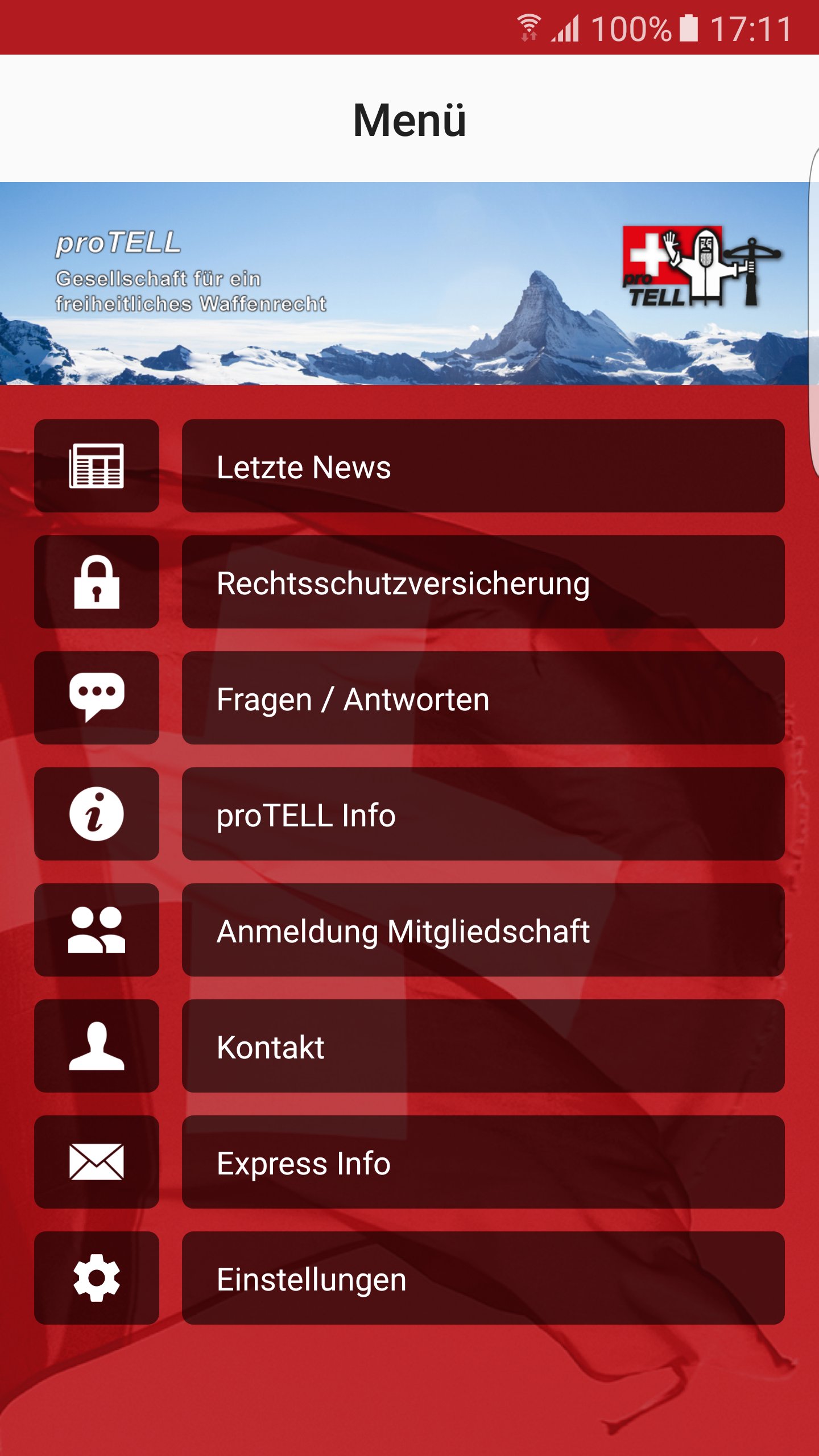Select the newspaper icon for Letzte News

pos(97,468)
